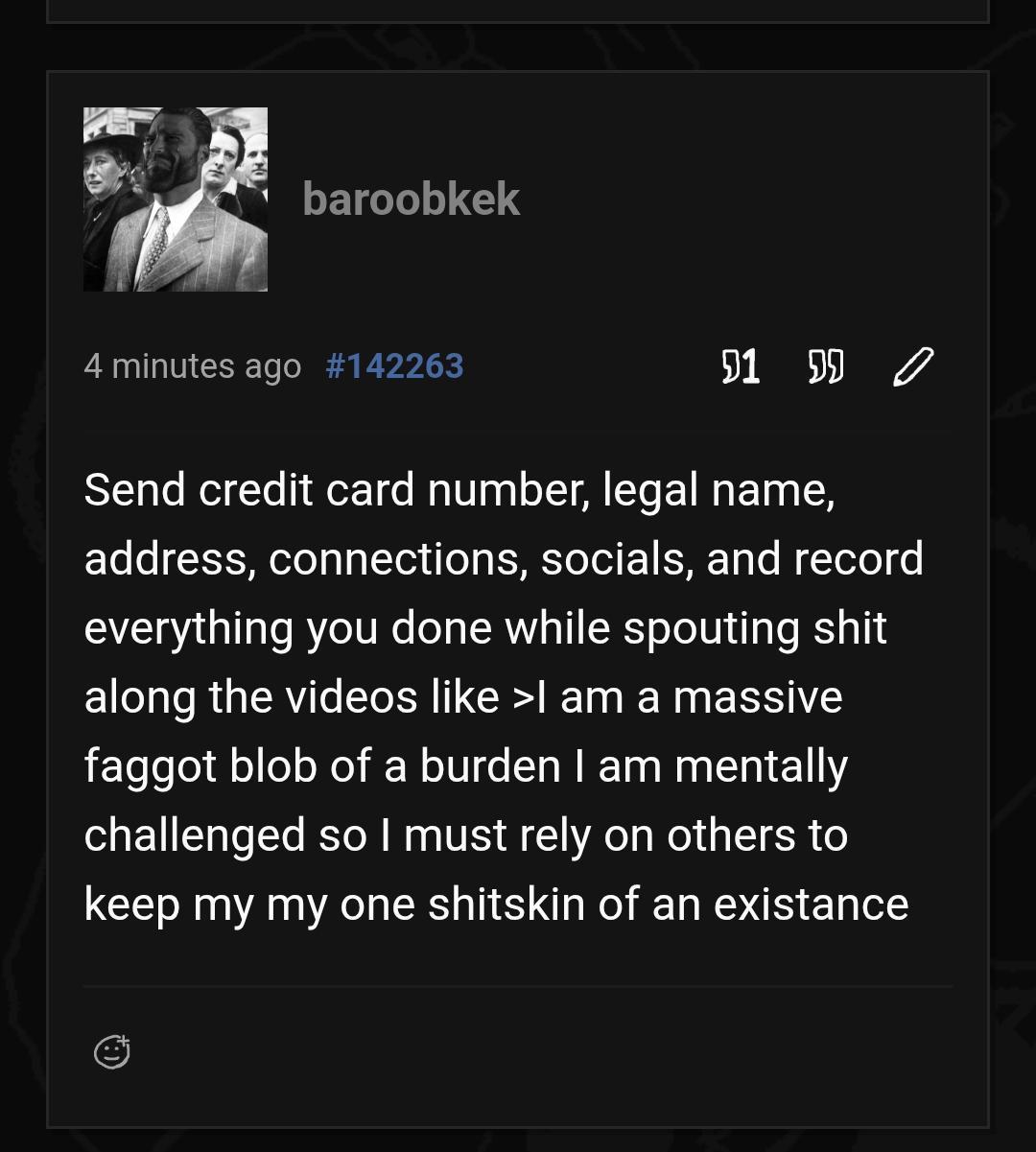Image resolution: width=1036 pixels, height=1152 pixels.
Task: Add an emoji reaction to the post
Action: coord(111,1051)
